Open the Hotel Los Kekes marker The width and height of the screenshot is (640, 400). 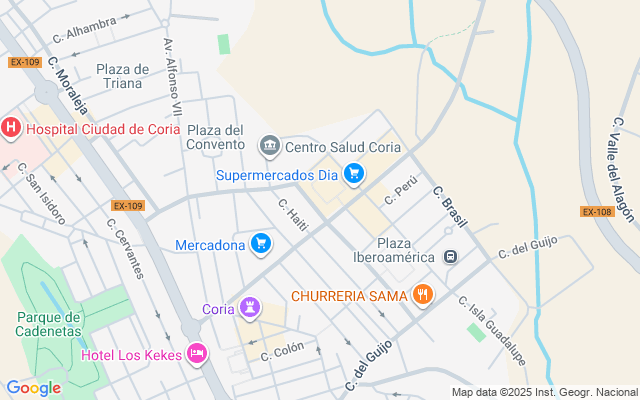click(x=198, y=353)
